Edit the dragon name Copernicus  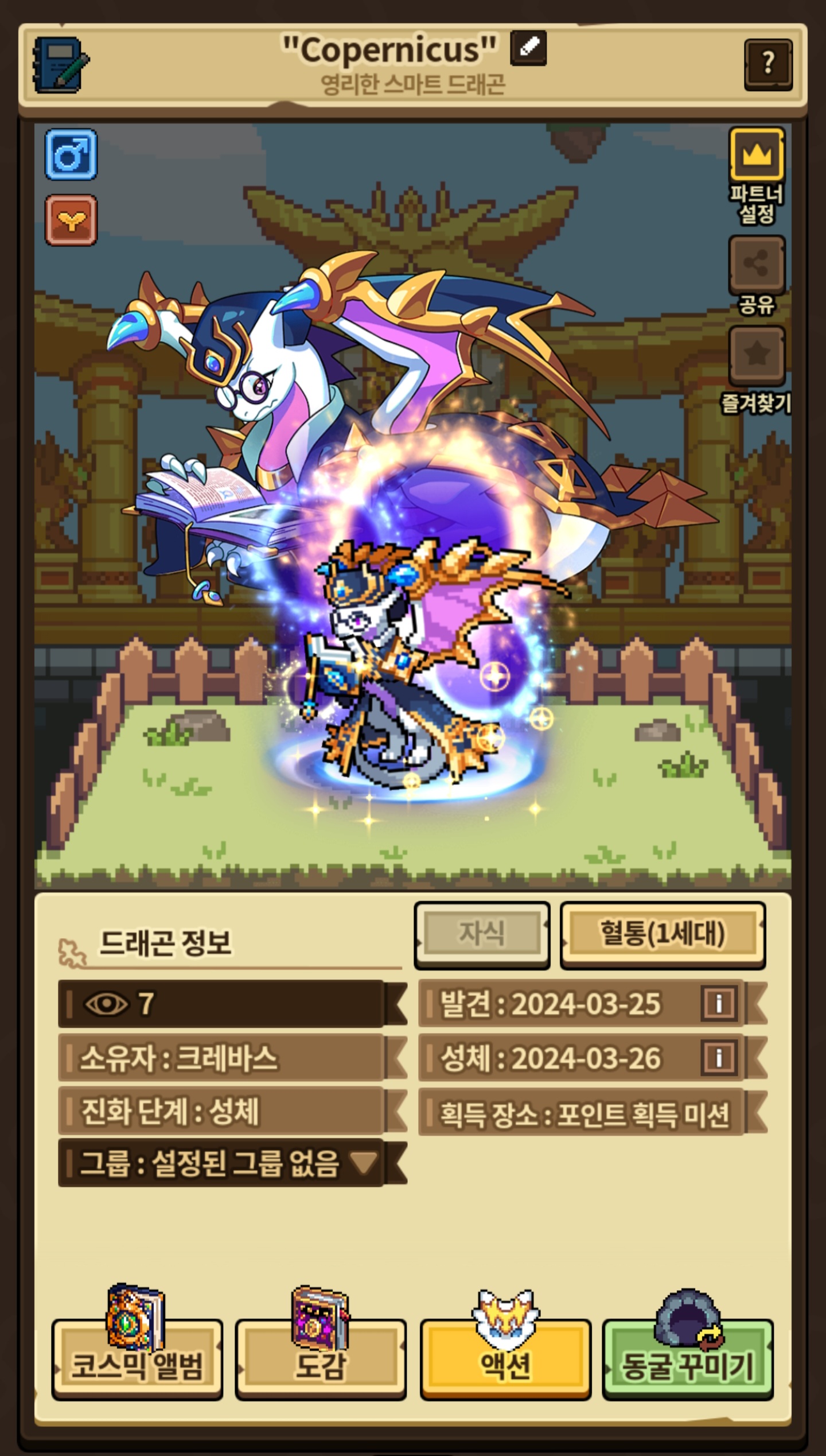click(x=528, y=48)
